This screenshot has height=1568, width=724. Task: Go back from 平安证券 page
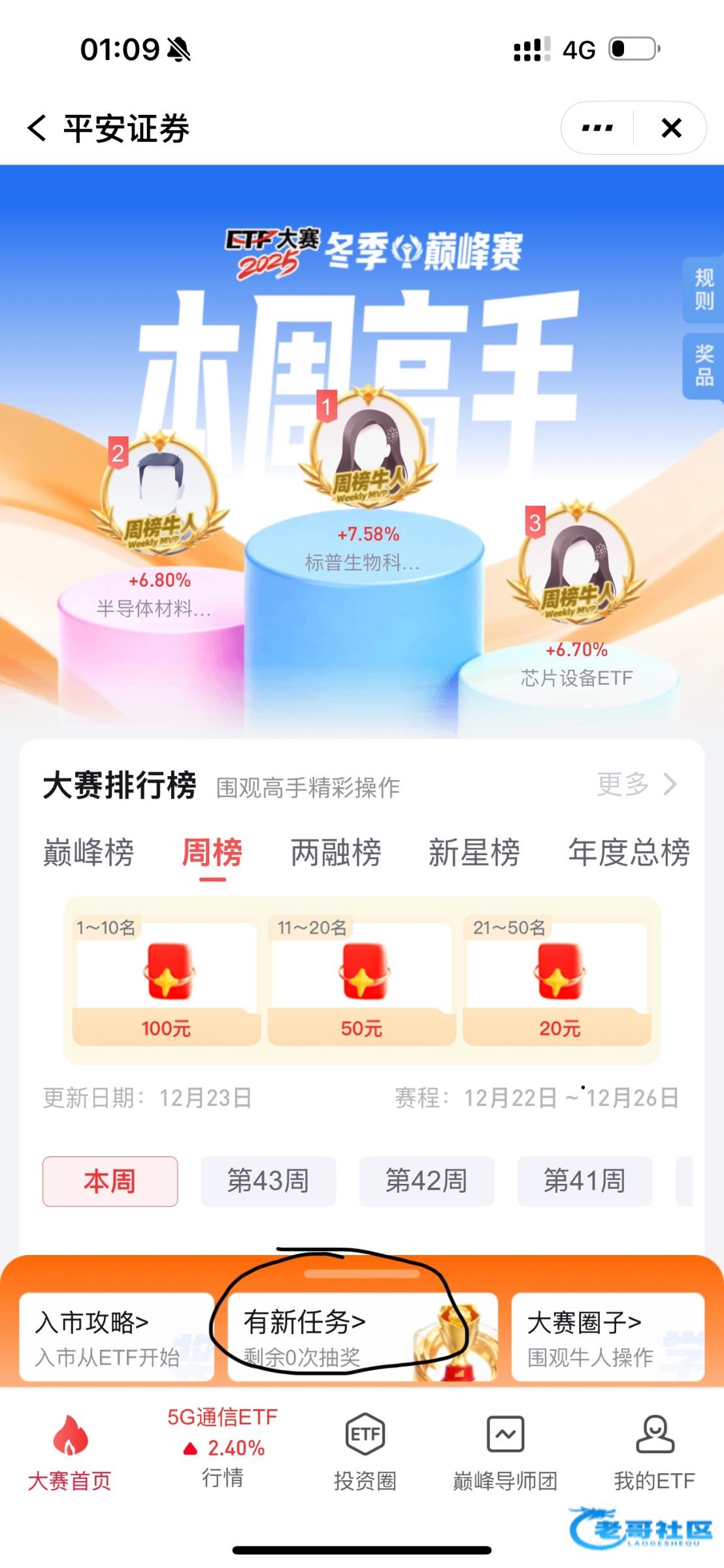pyautogui.click(x=38, y=128)
